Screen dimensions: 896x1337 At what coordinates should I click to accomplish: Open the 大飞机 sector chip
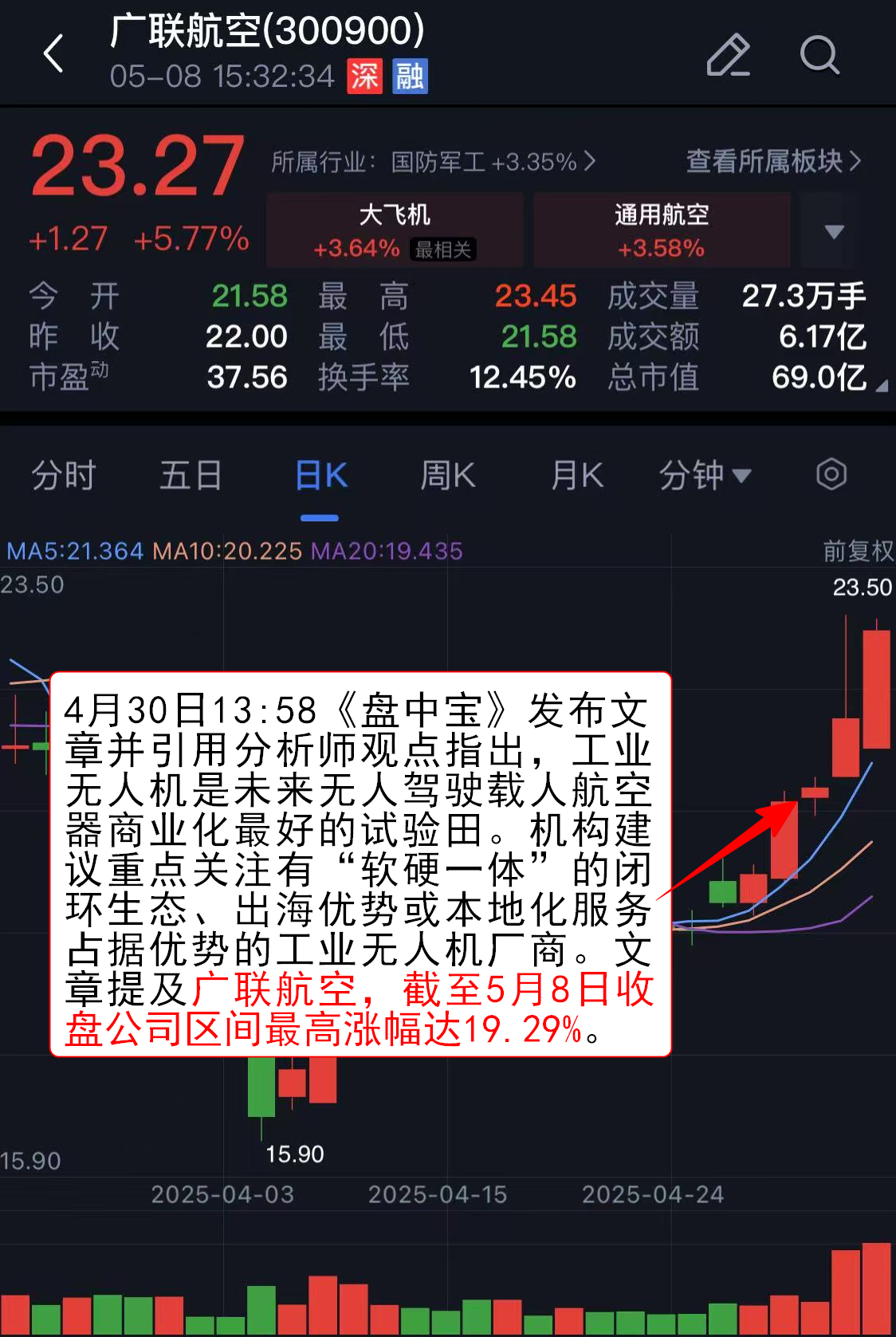click(x=395, y=230)
